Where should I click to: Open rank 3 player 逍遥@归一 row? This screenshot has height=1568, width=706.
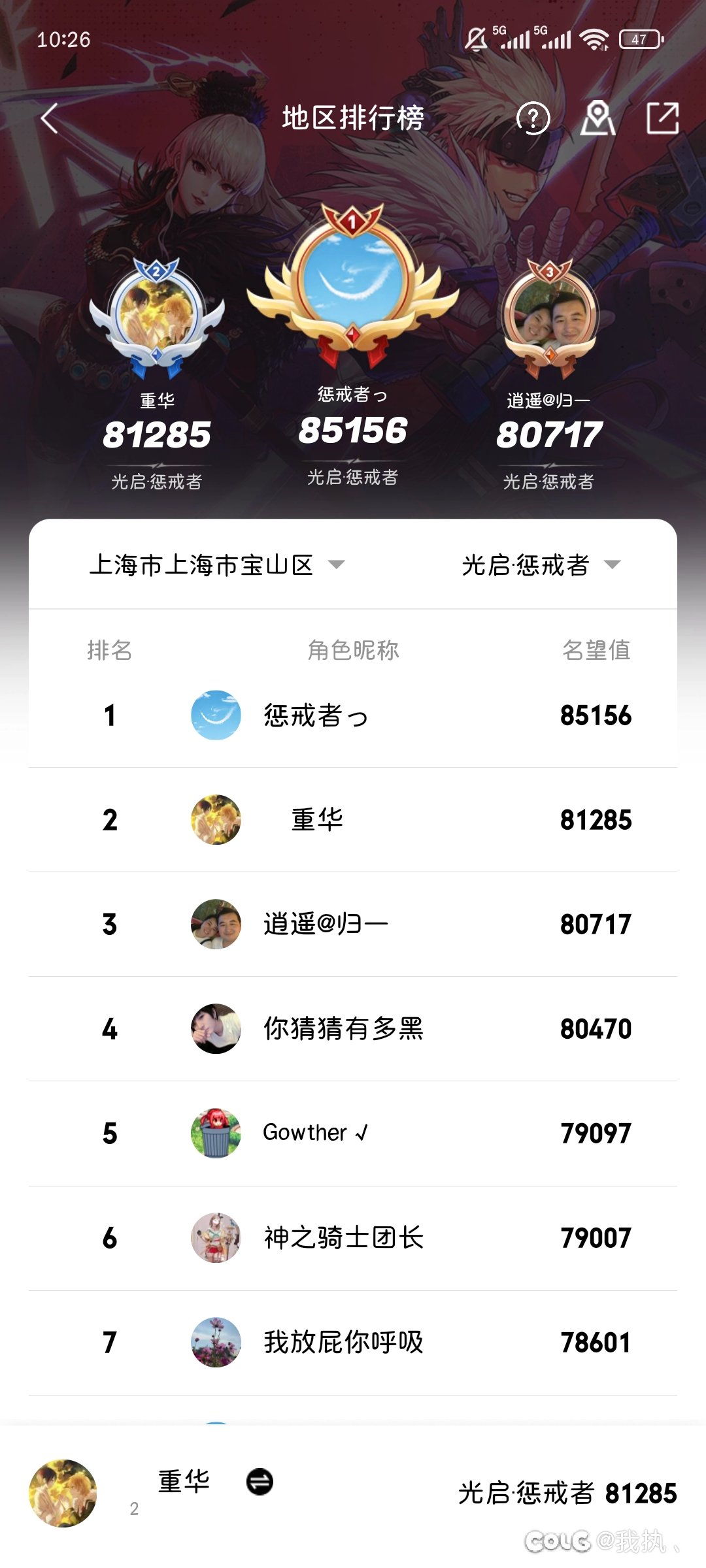click(353, 924)
